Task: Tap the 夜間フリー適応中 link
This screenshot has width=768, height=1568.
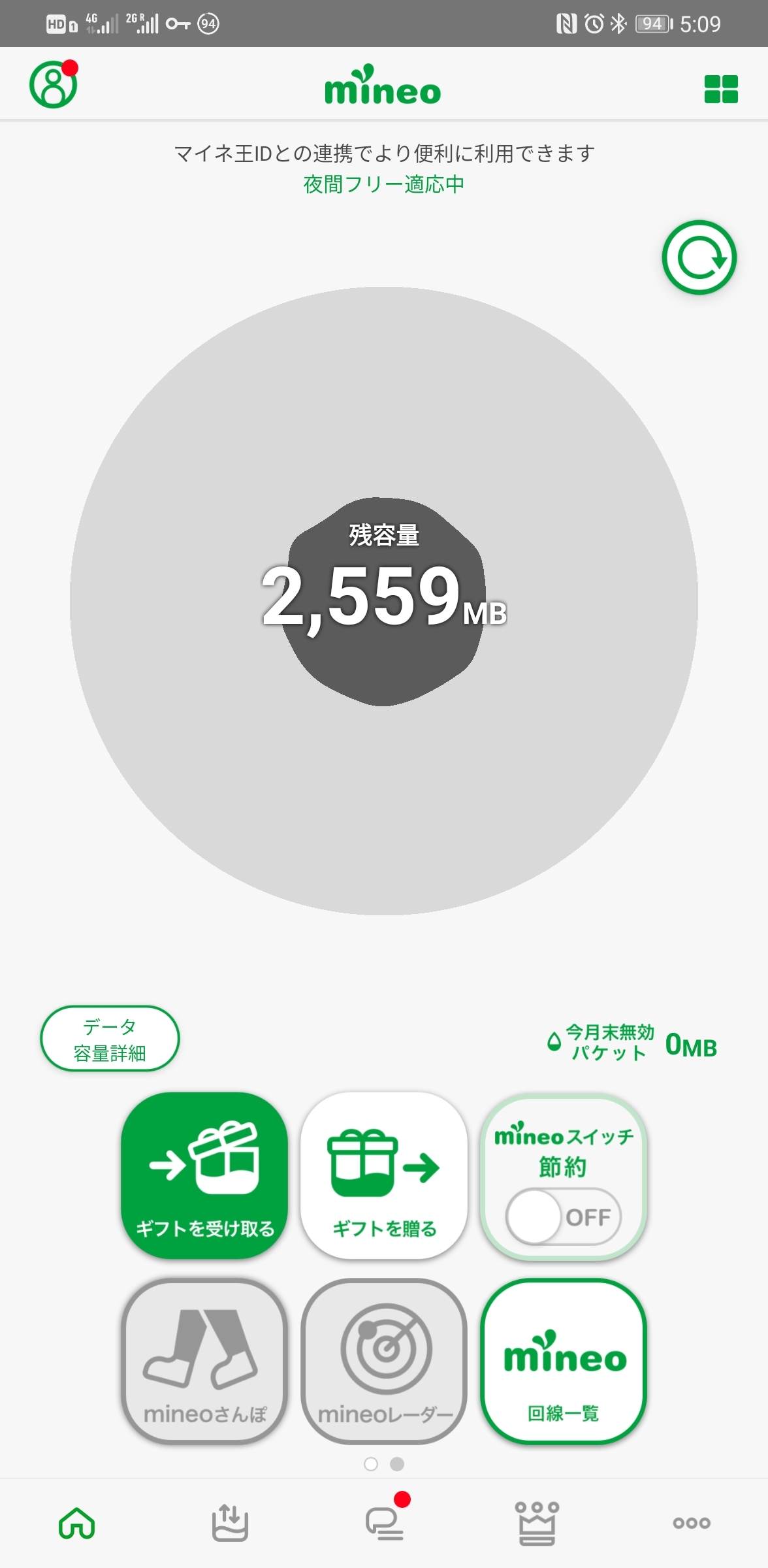Action: (x=384, y=184)
